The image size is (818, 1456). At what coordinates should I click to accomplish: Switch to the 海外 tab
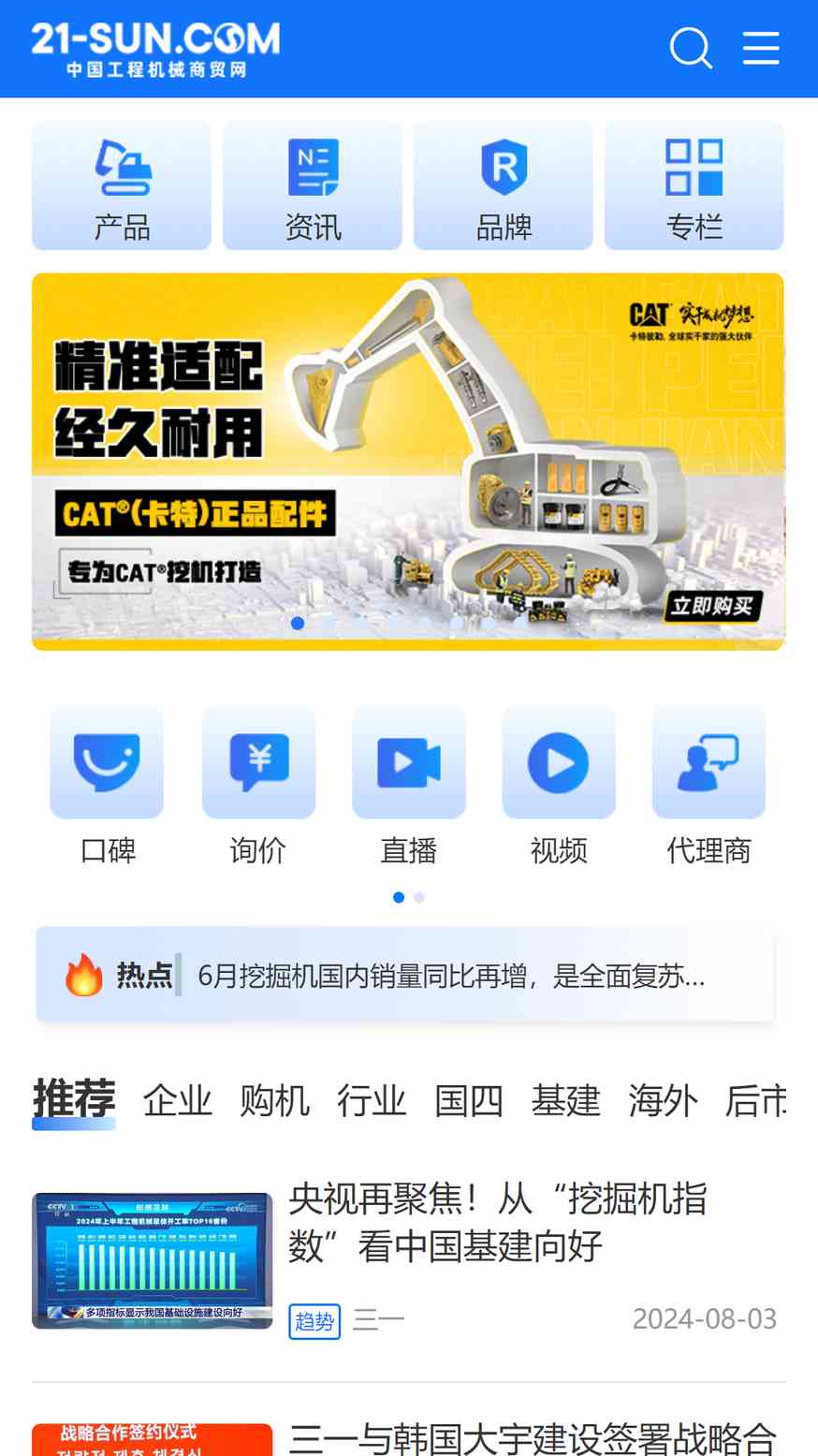(664, 1100)
